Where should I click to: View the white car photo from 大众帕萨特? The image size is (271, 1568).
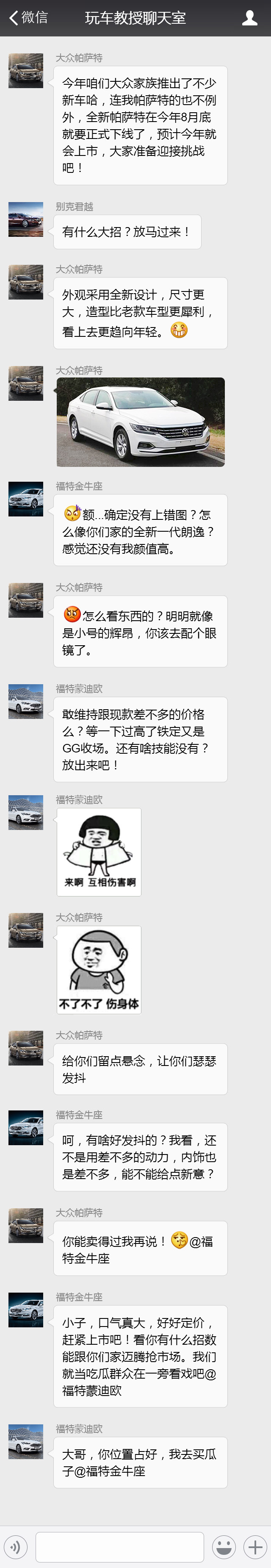coord(141,422)
